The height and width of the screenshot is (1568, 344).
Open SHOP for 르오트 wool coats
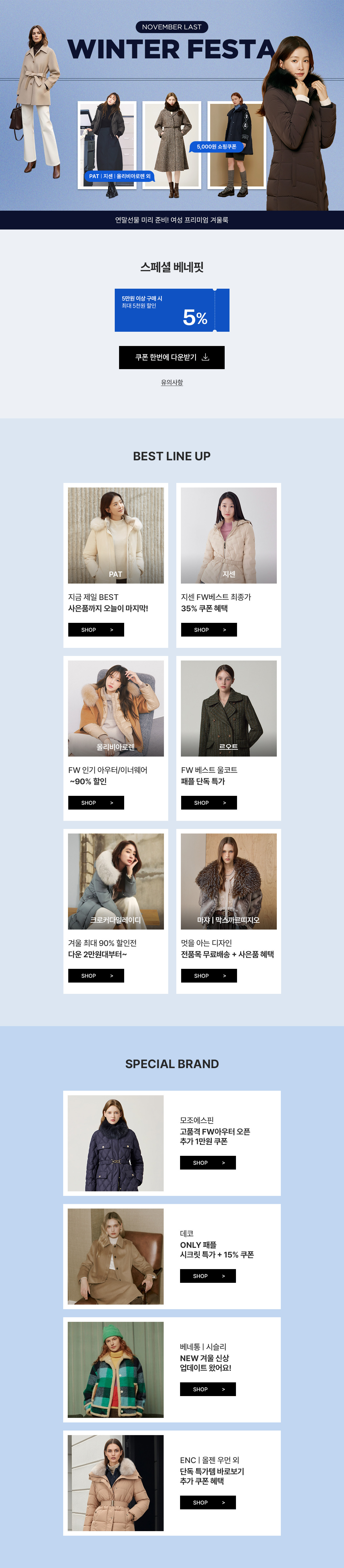tap(209, 802)
